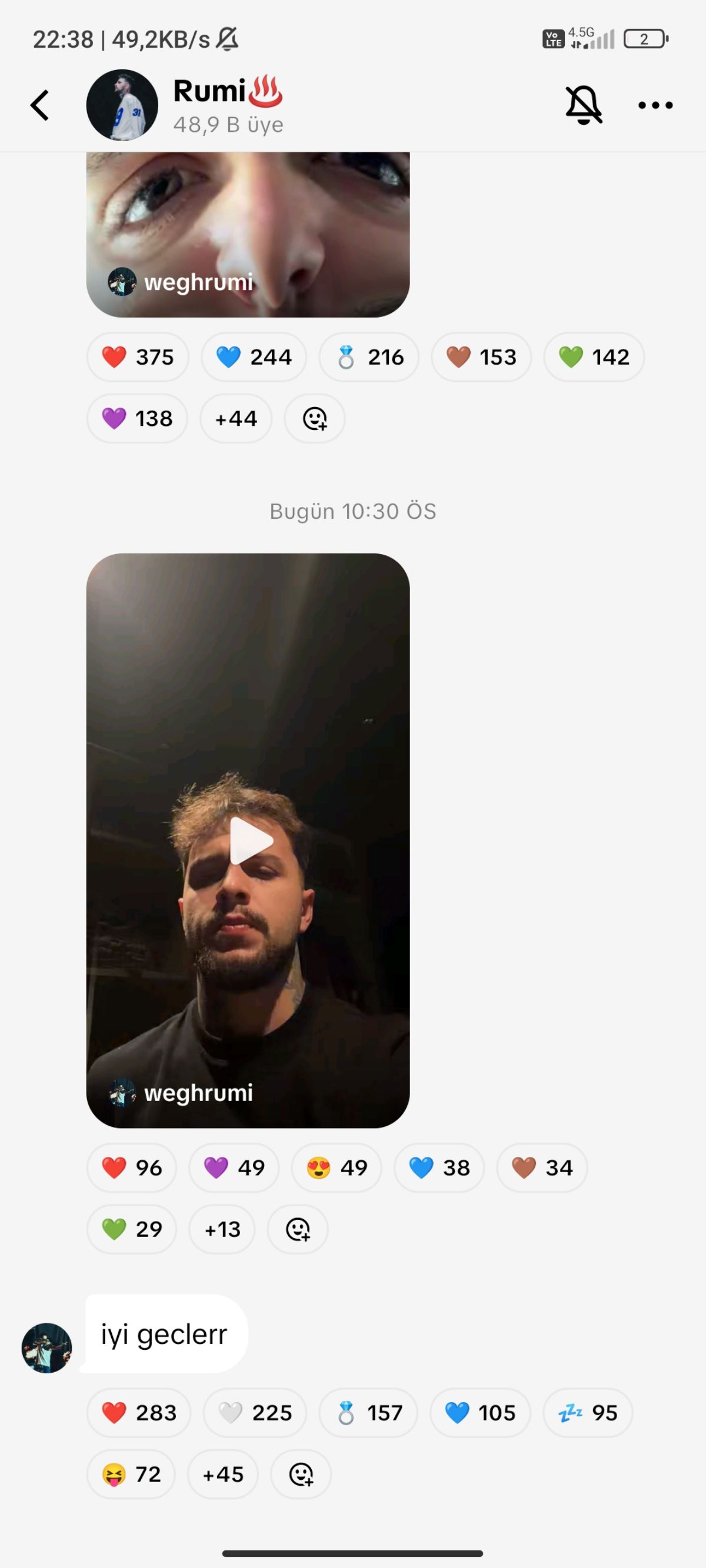Open the Rumi channel profile picture
This screenshot has width=706, height=1568.
(x=122, y=105)
